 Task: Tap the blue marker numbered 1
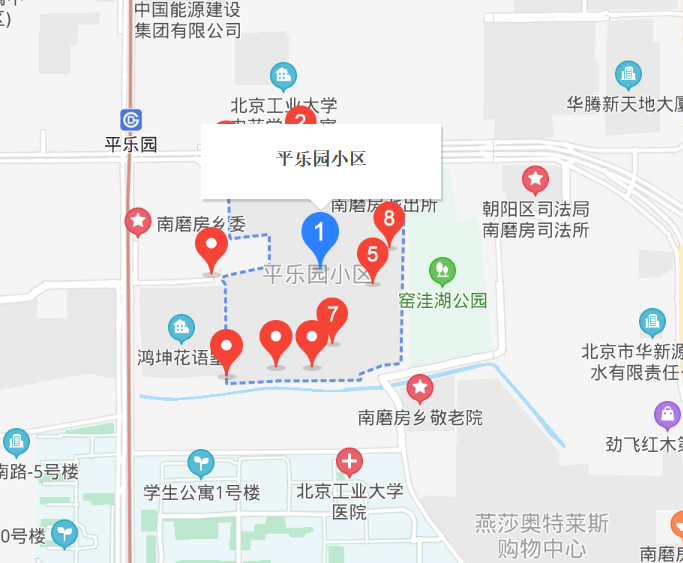click(320, 234)
